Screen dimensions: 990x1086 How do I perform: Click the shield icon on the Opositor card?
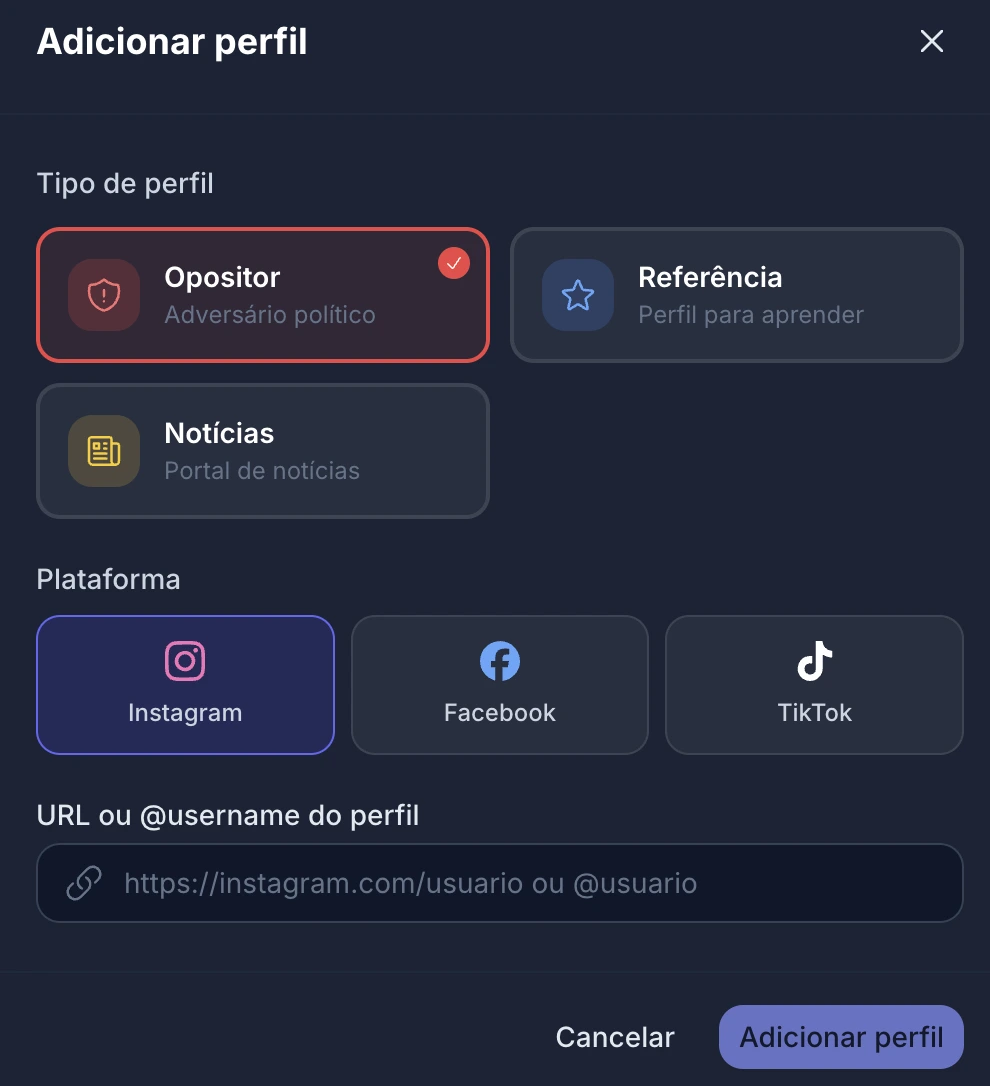pos(103,295)
